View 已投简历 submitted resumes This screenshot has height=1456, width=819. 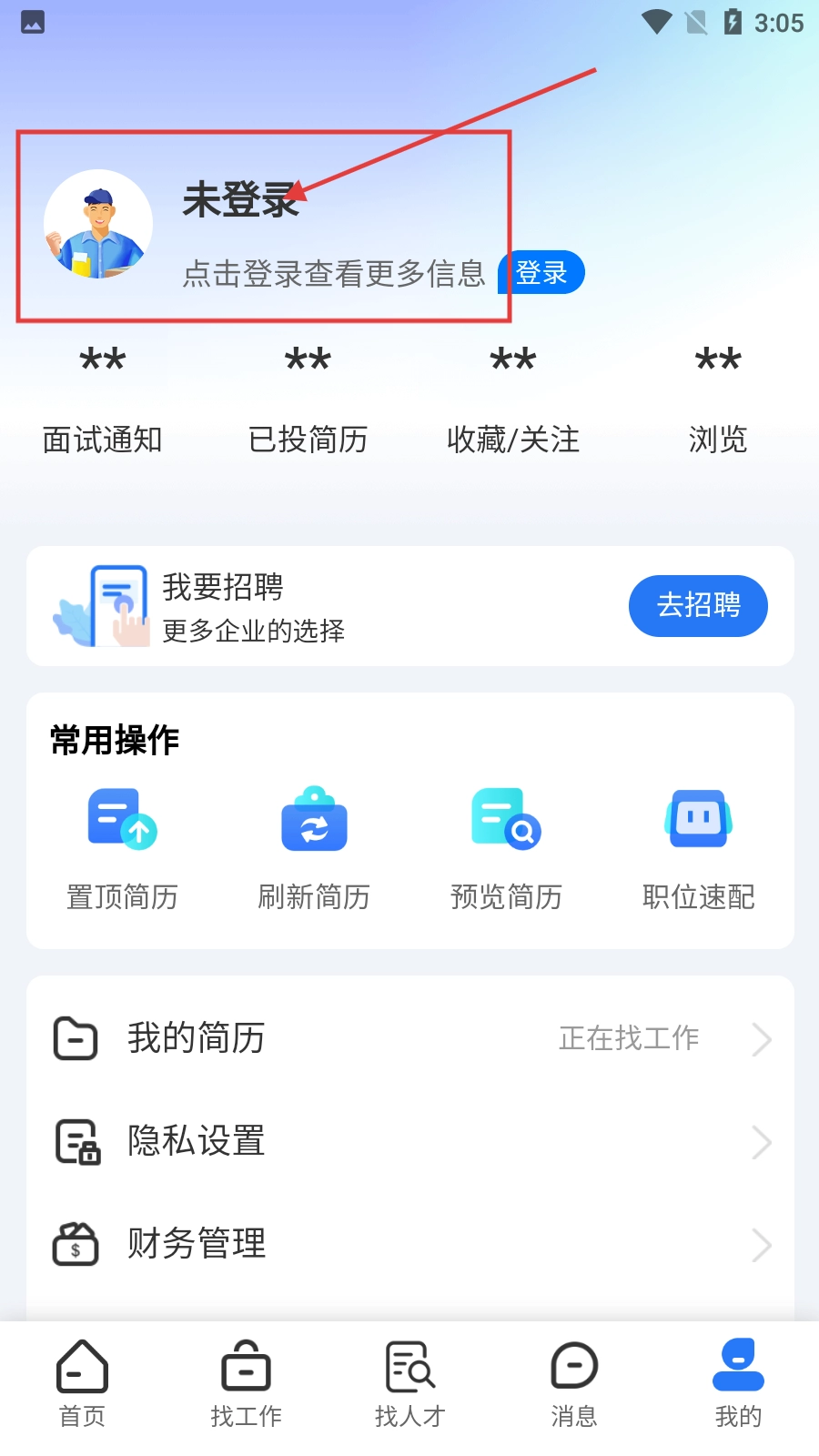tap(308, 400)
